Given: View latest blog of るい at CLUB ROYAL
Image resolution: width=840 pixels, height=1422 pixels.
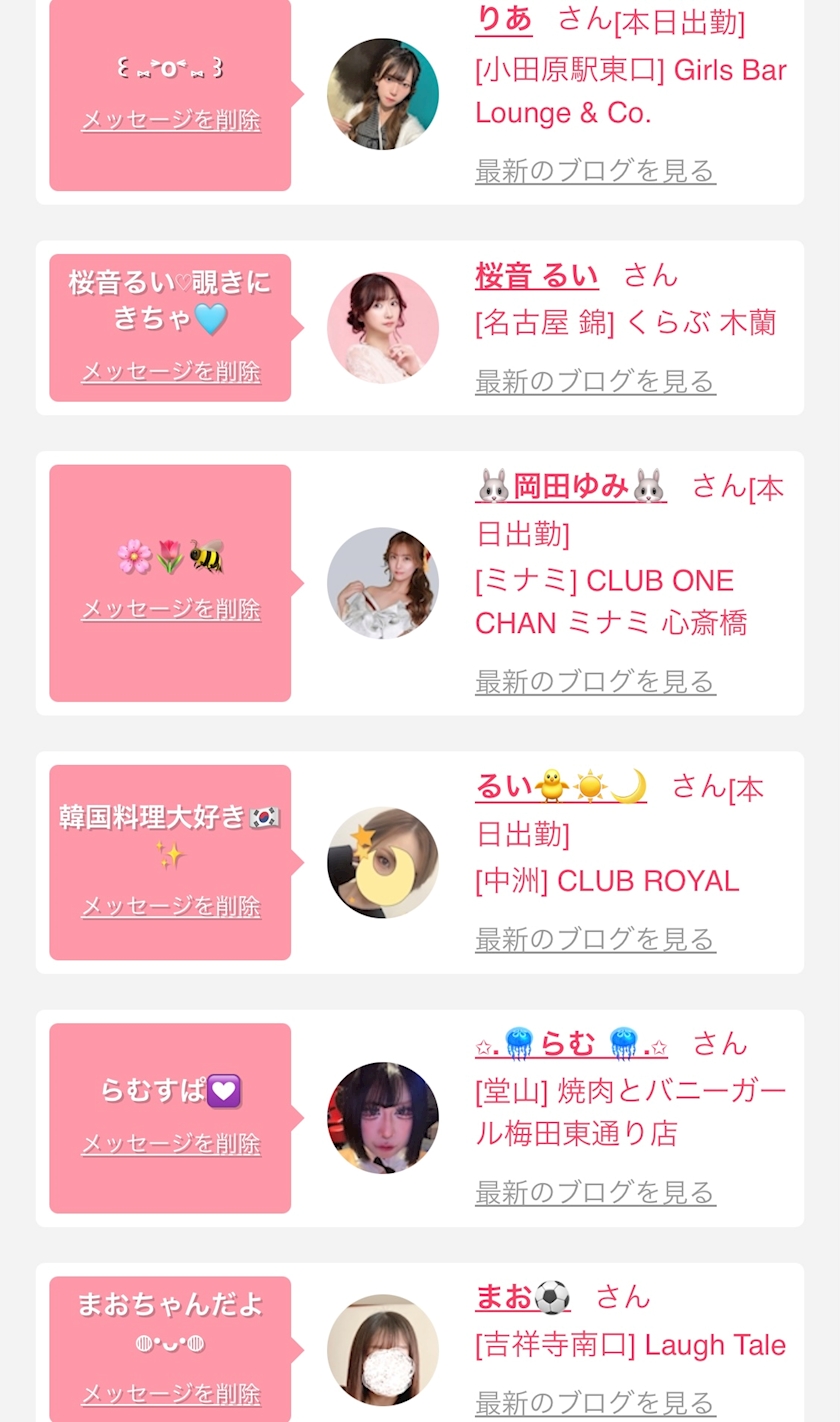Looking at the screenshot, I should (595, 939).
